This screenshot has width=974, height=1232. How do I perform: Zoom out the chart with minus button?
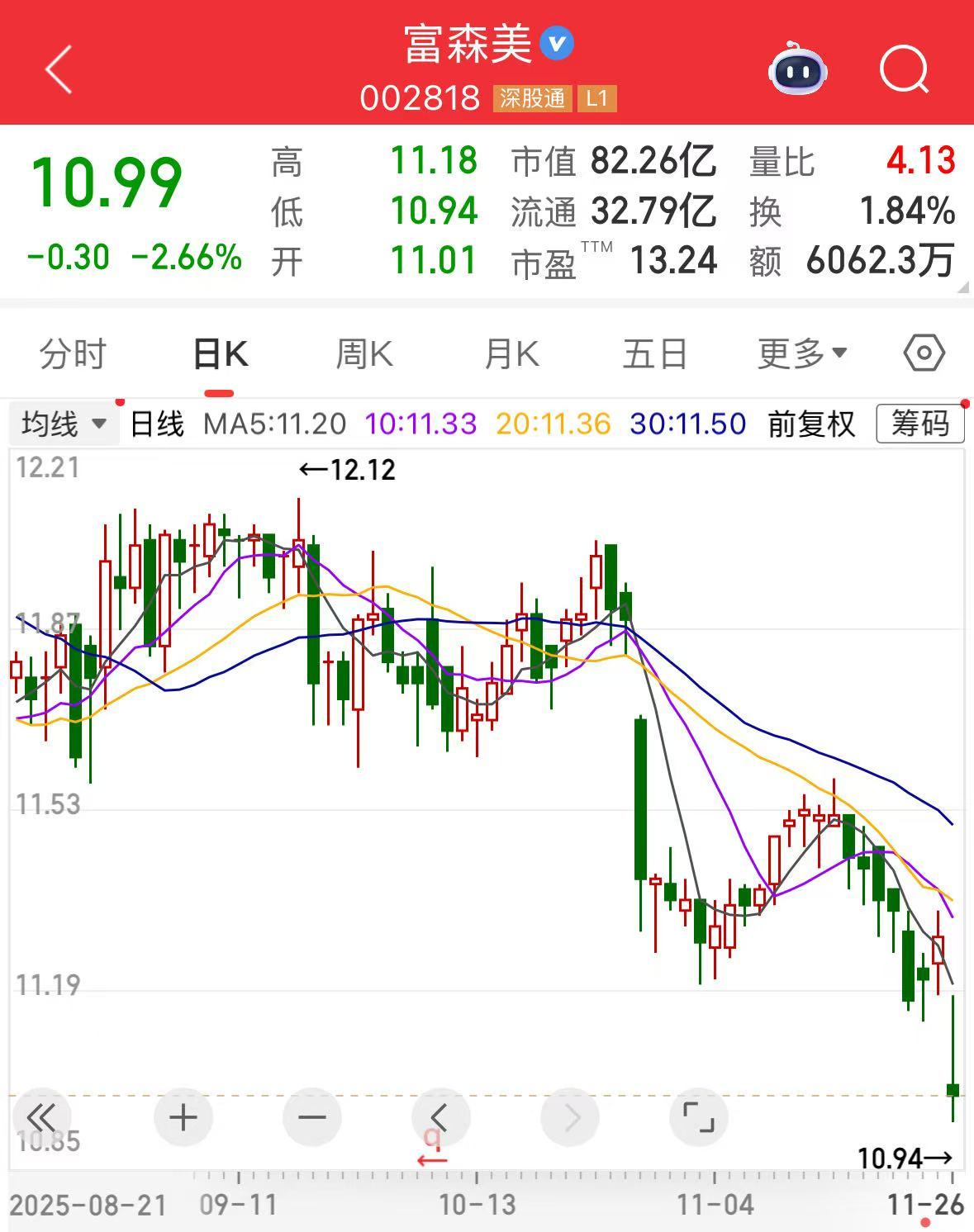coord(312,1118)
